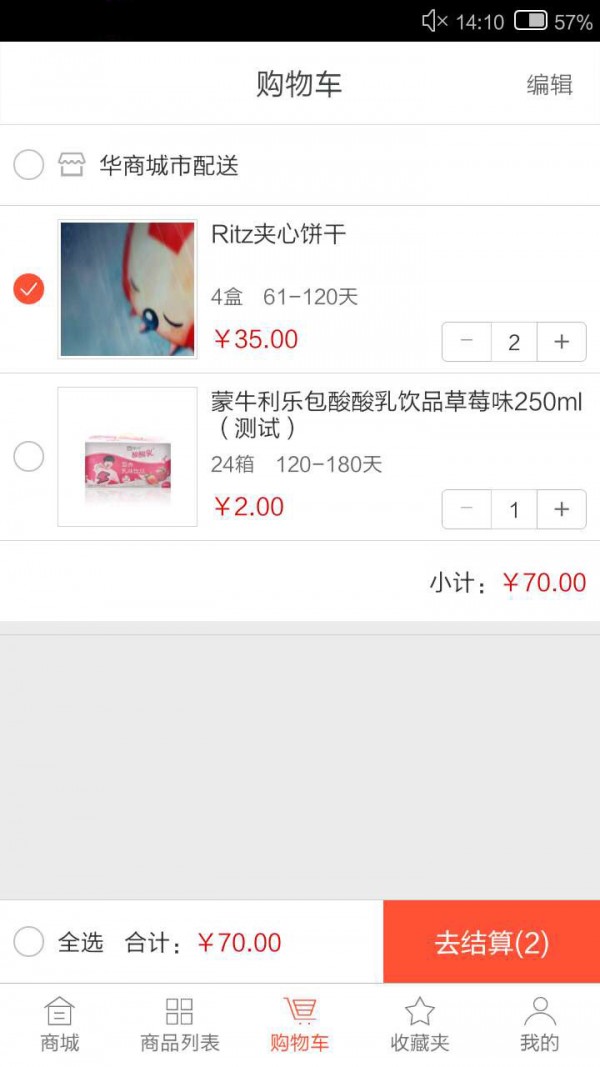Select all items from 华商城市配送

[29, 164]
